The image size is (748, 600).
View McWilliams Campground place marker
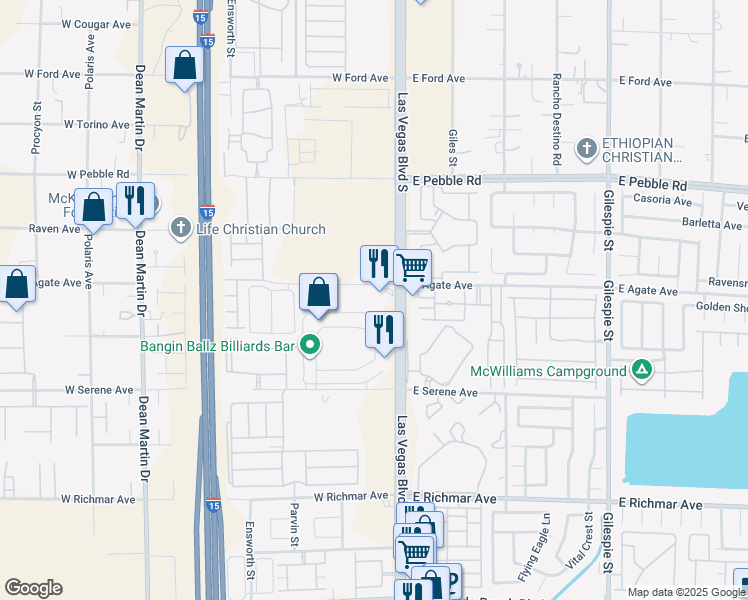(642, 371)
